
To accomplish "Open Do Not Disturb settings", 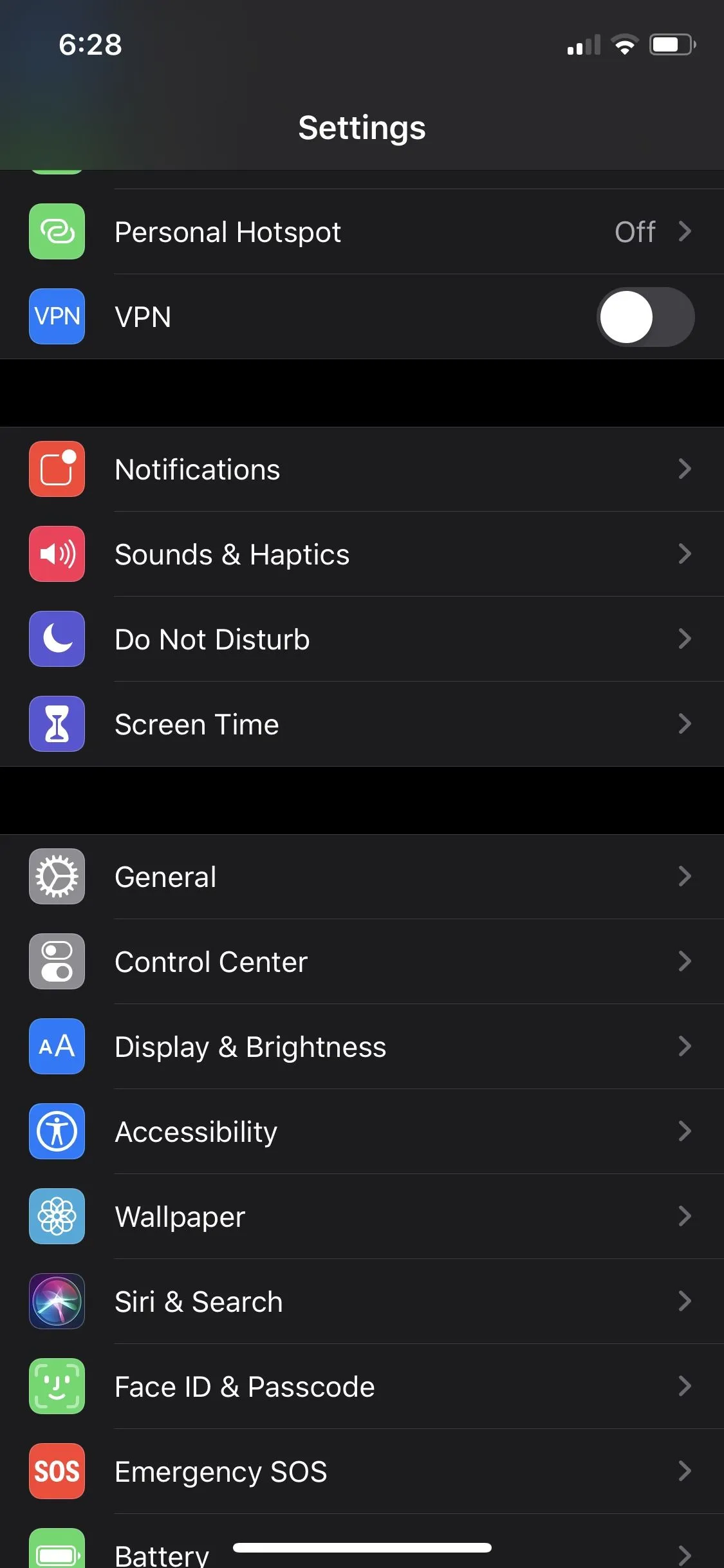I will [x=360, y=639].
